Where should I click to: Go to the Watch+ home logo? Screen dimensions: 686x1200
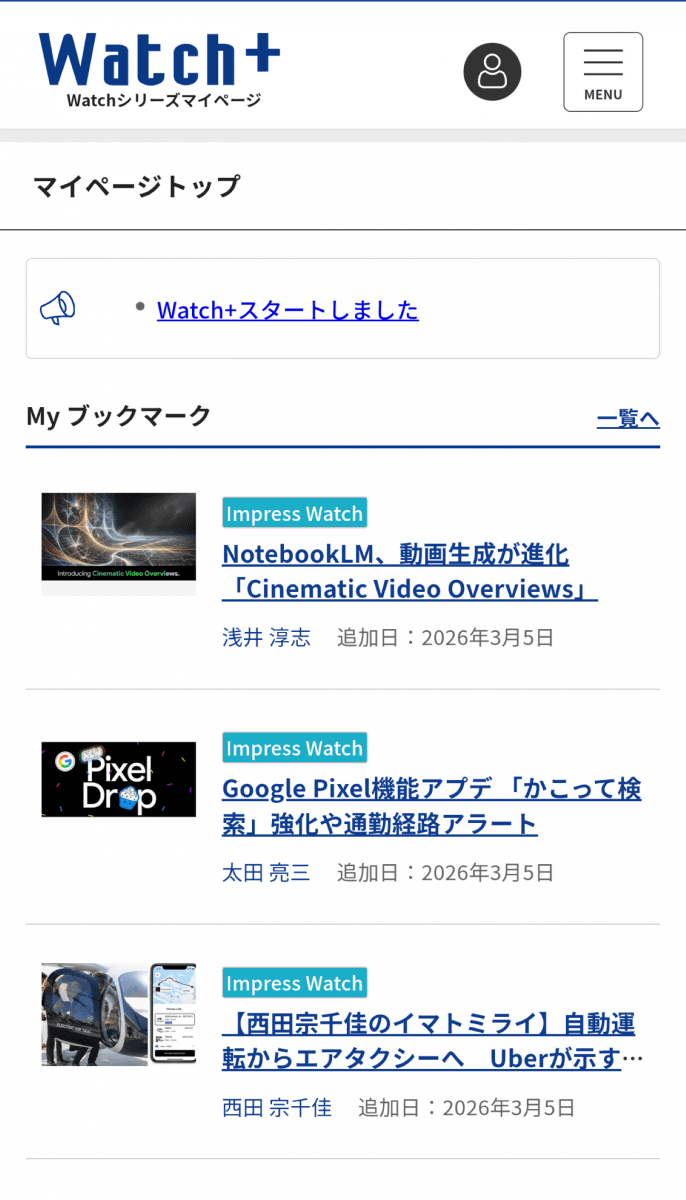[x=160, y=70]
